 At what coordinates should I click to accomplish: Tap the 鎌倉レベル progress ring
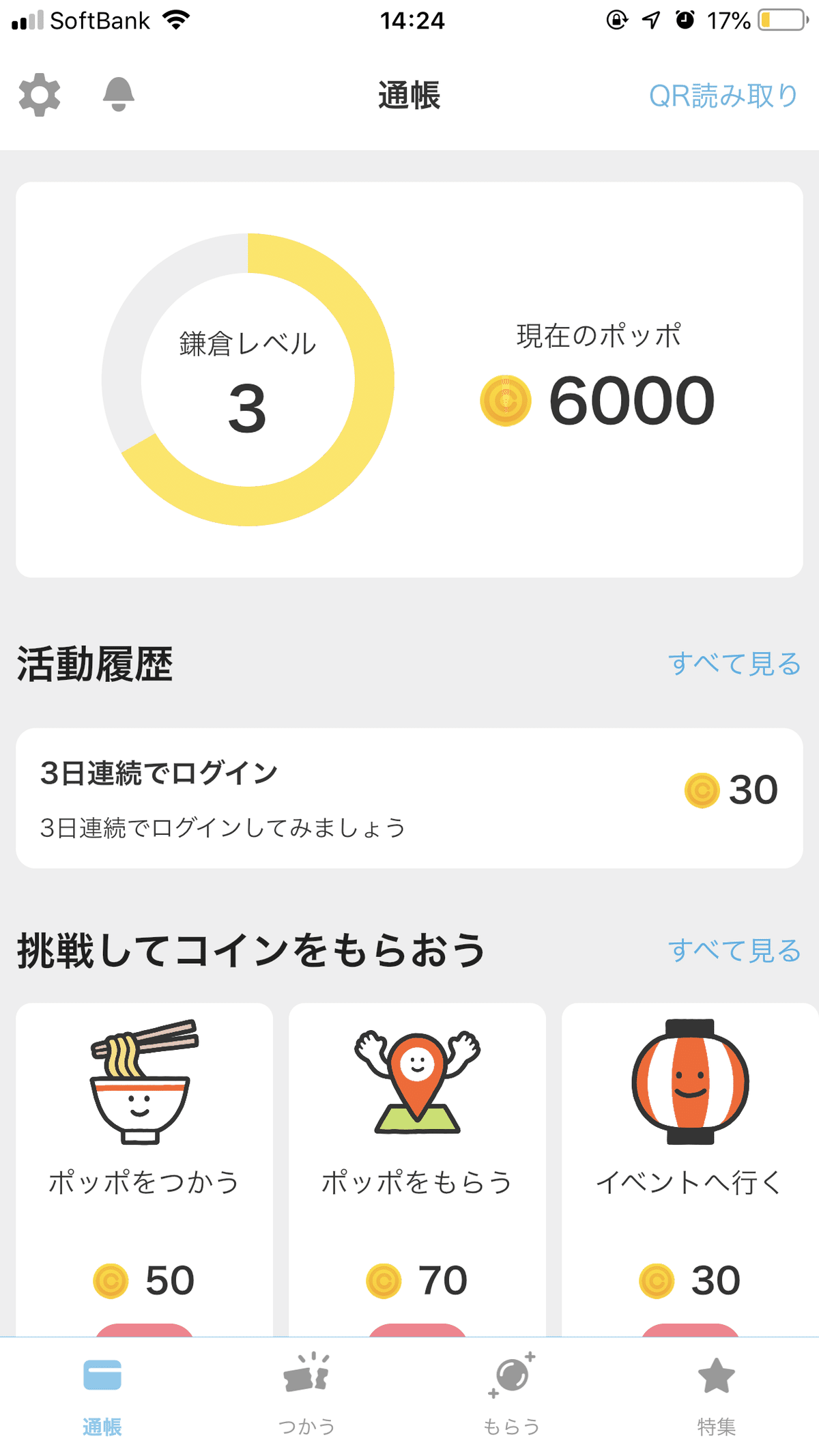pyautogui.click(x=248, y=382)
